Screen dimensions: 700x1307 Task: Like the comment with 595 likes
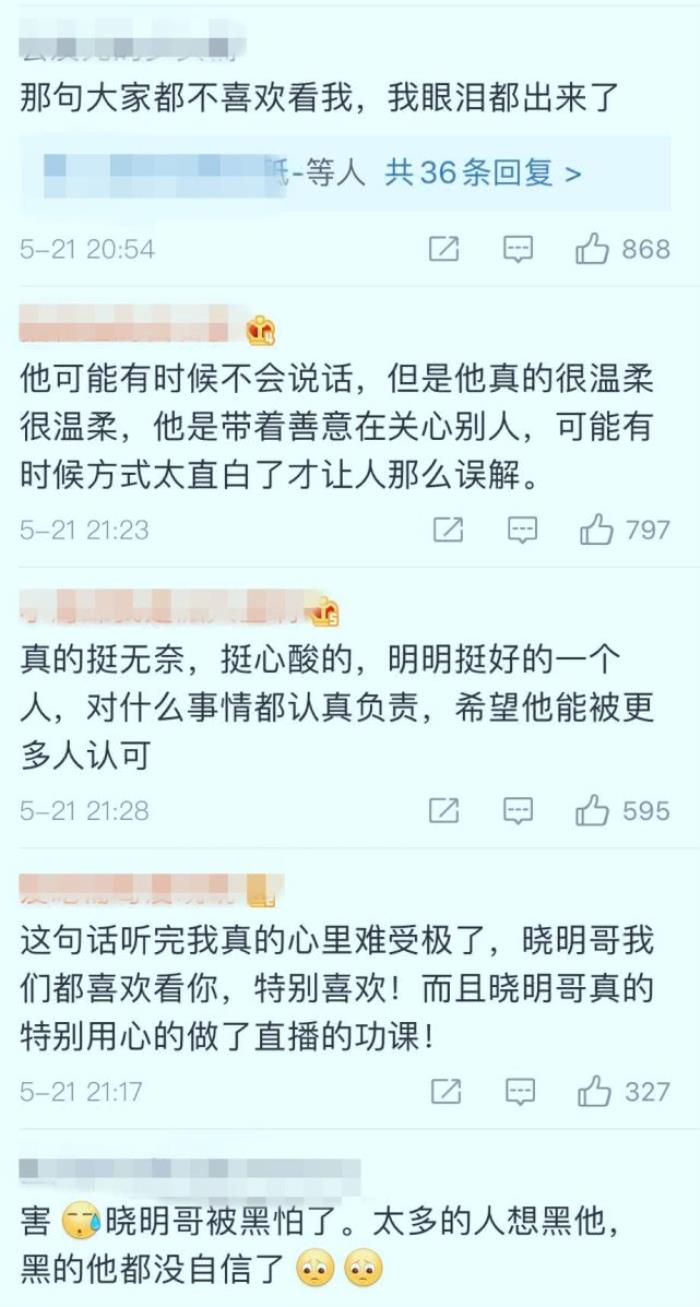pos(593,811)
